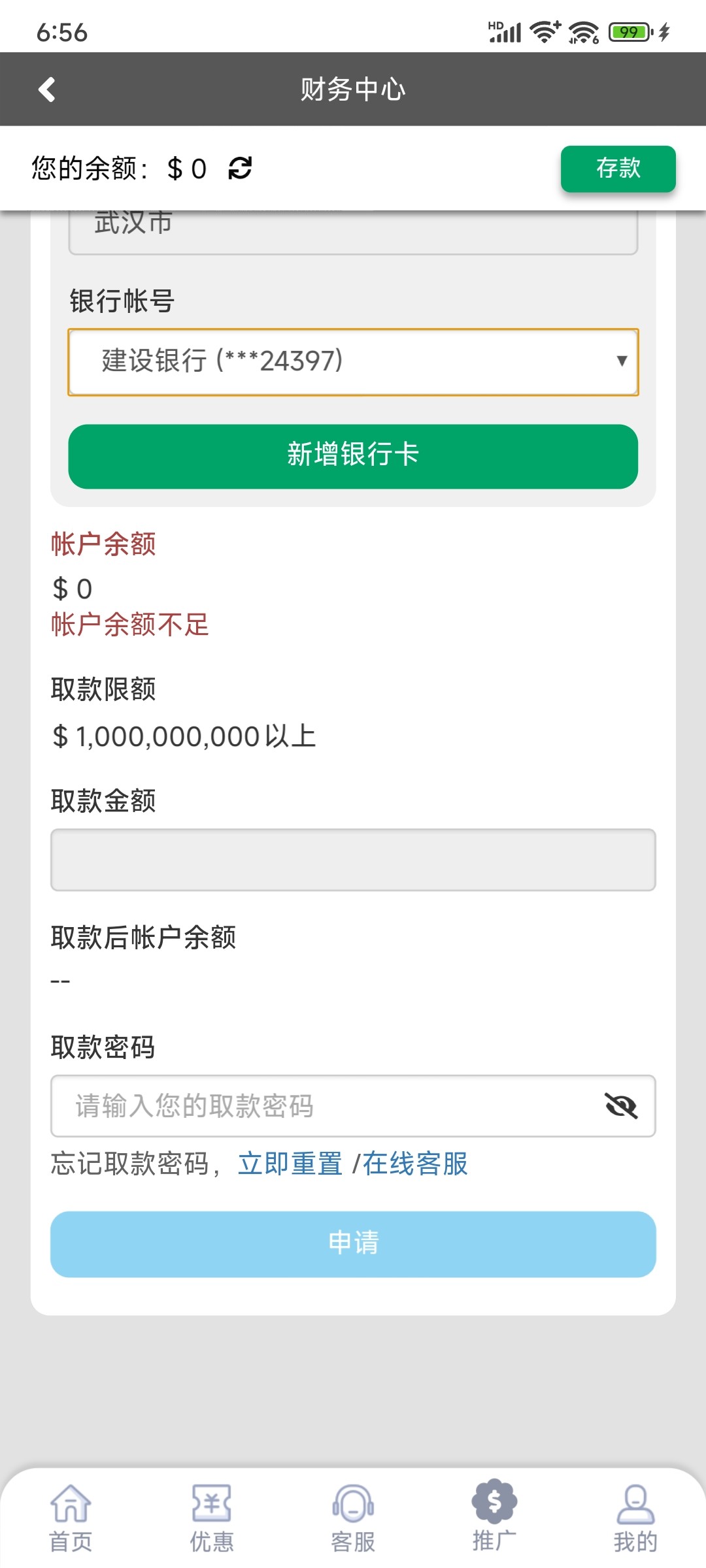Switch to the 优惠 tab

212,1518
